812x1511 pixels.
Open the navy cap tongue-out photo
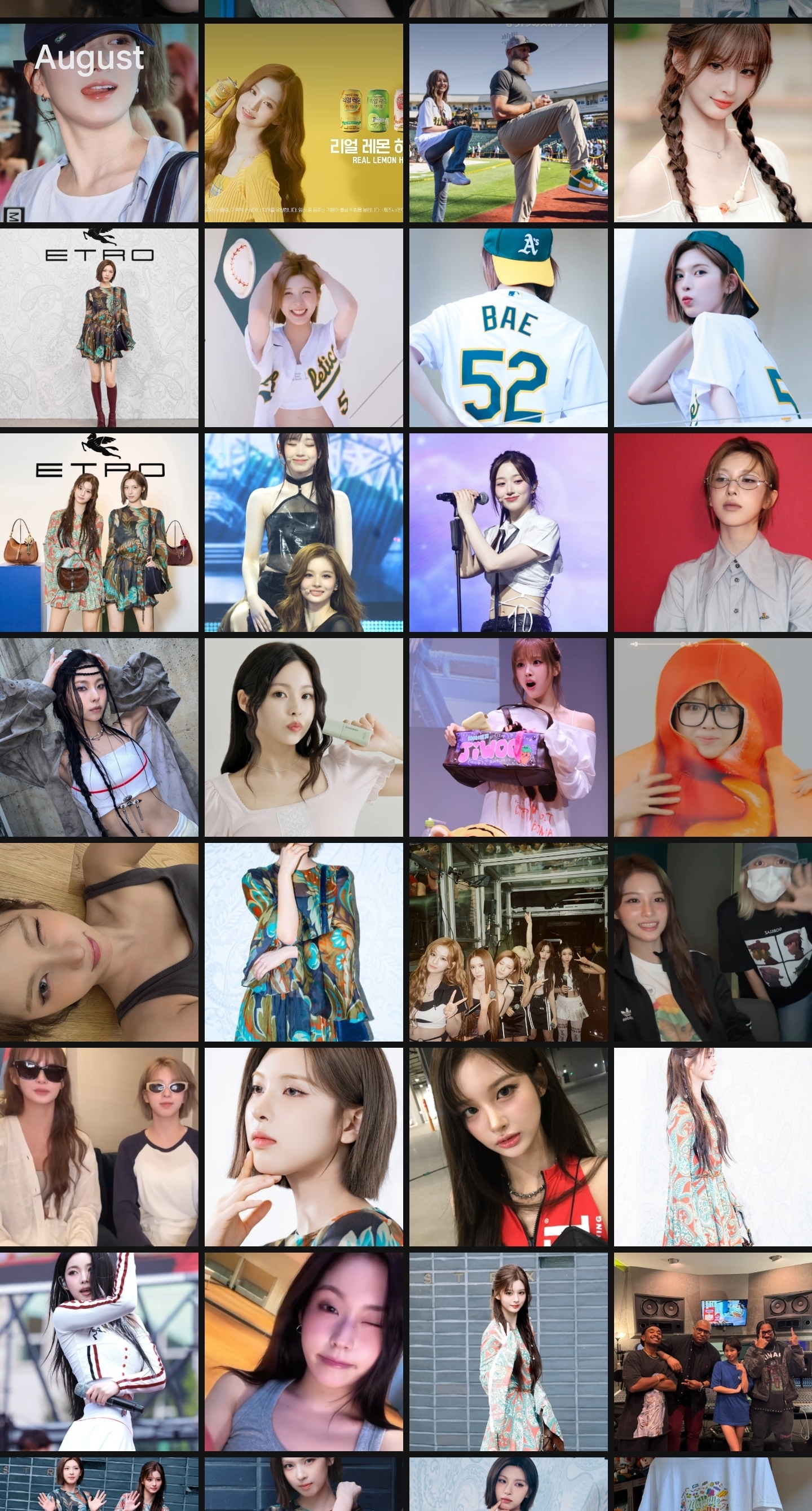[99, 122]
